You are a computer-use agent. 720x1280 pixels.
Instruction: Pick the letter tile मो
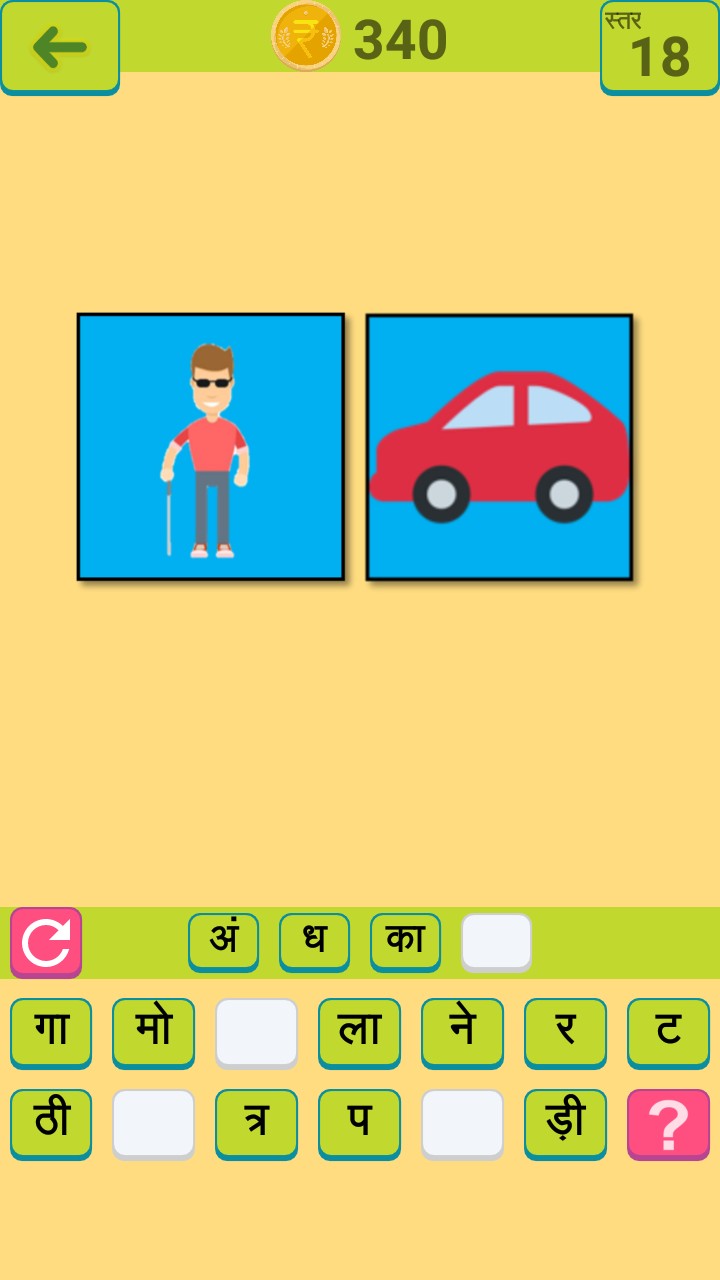(x=153, y=1032)
